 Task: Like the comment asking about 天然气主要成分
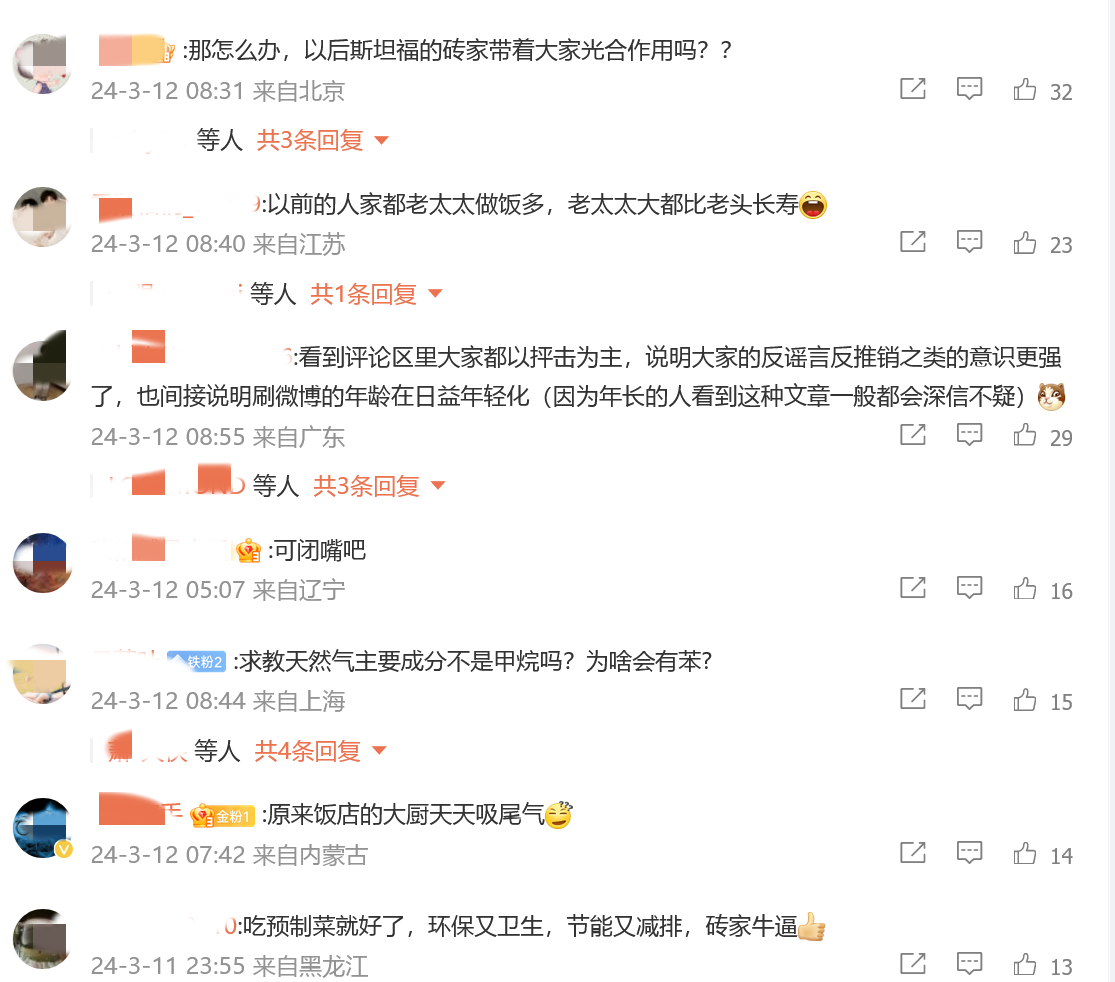1025,700
